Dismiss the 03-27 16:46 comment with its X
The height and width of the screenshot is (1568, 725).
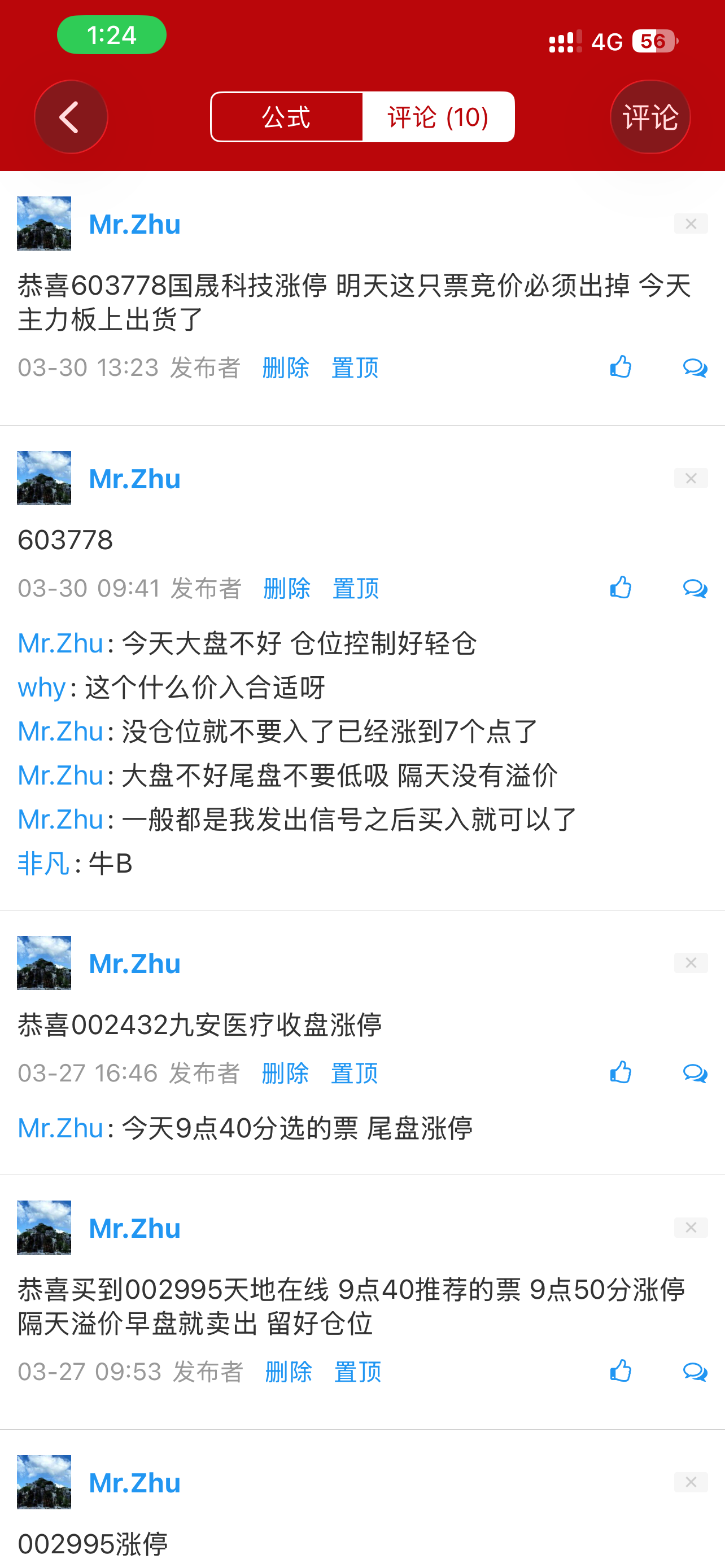coord(691,963)
